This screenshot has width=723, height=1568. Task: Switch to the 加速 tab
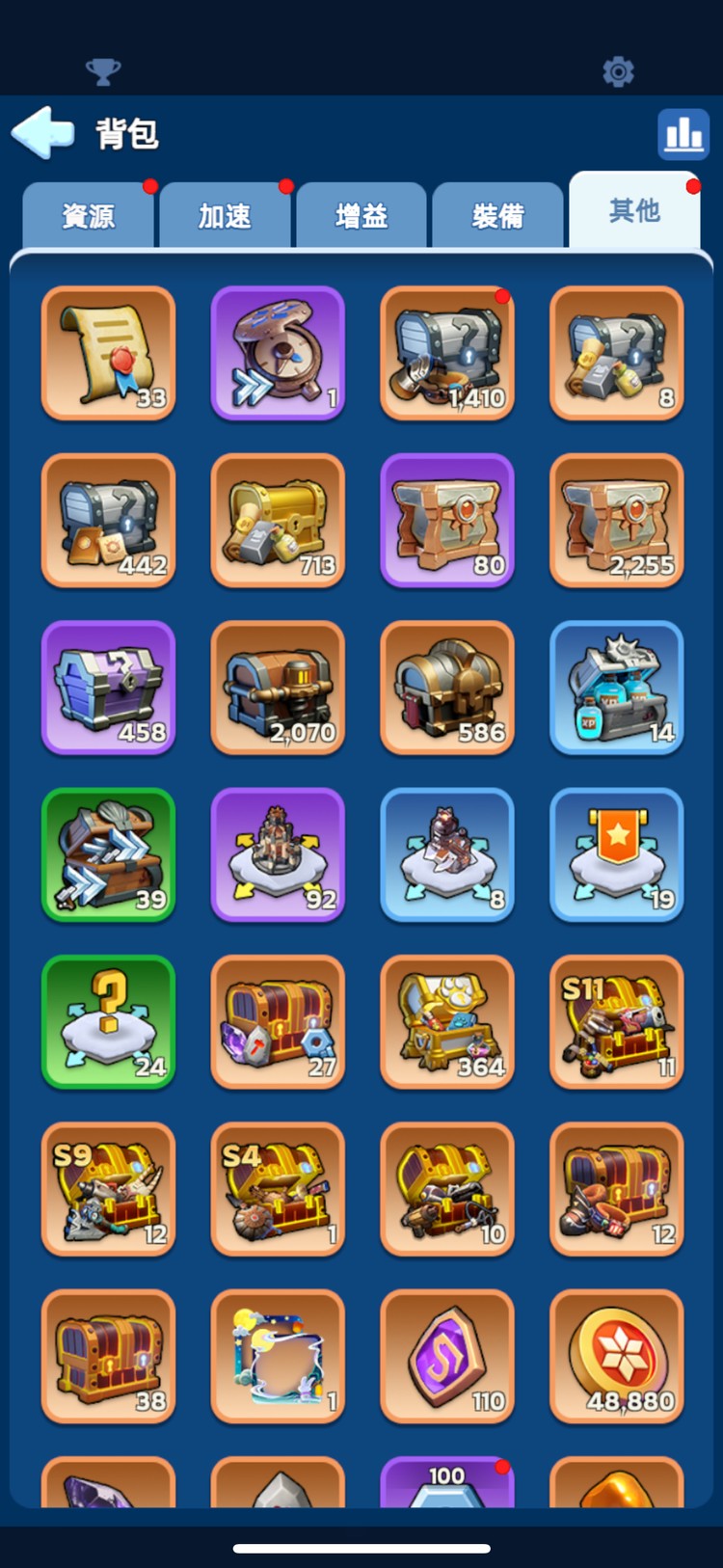click(x=225, y=216)
